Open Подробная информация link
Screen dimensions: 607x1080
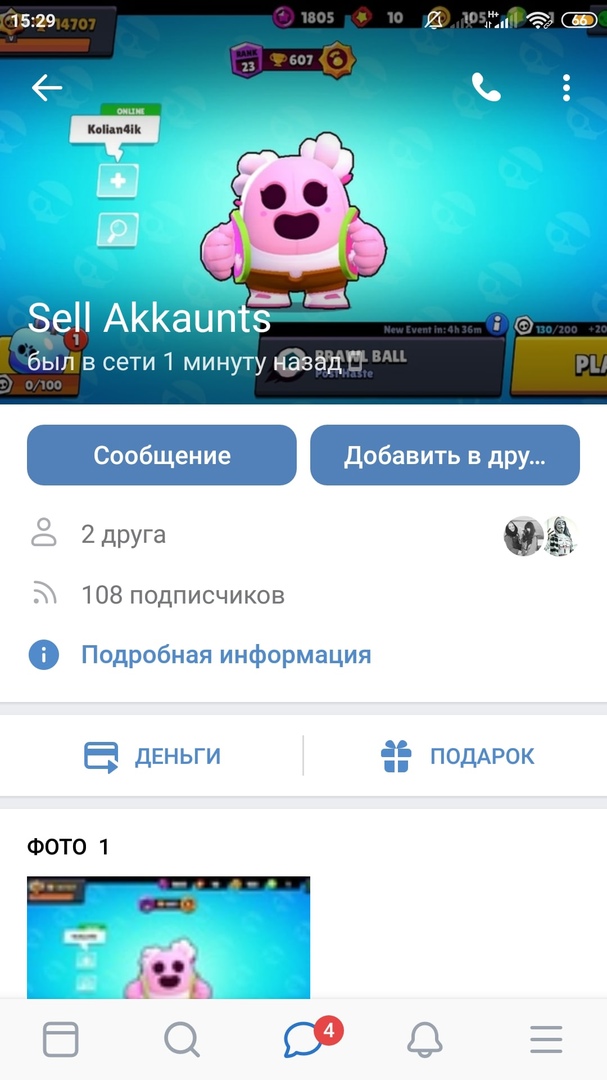(x=226, y=656)
